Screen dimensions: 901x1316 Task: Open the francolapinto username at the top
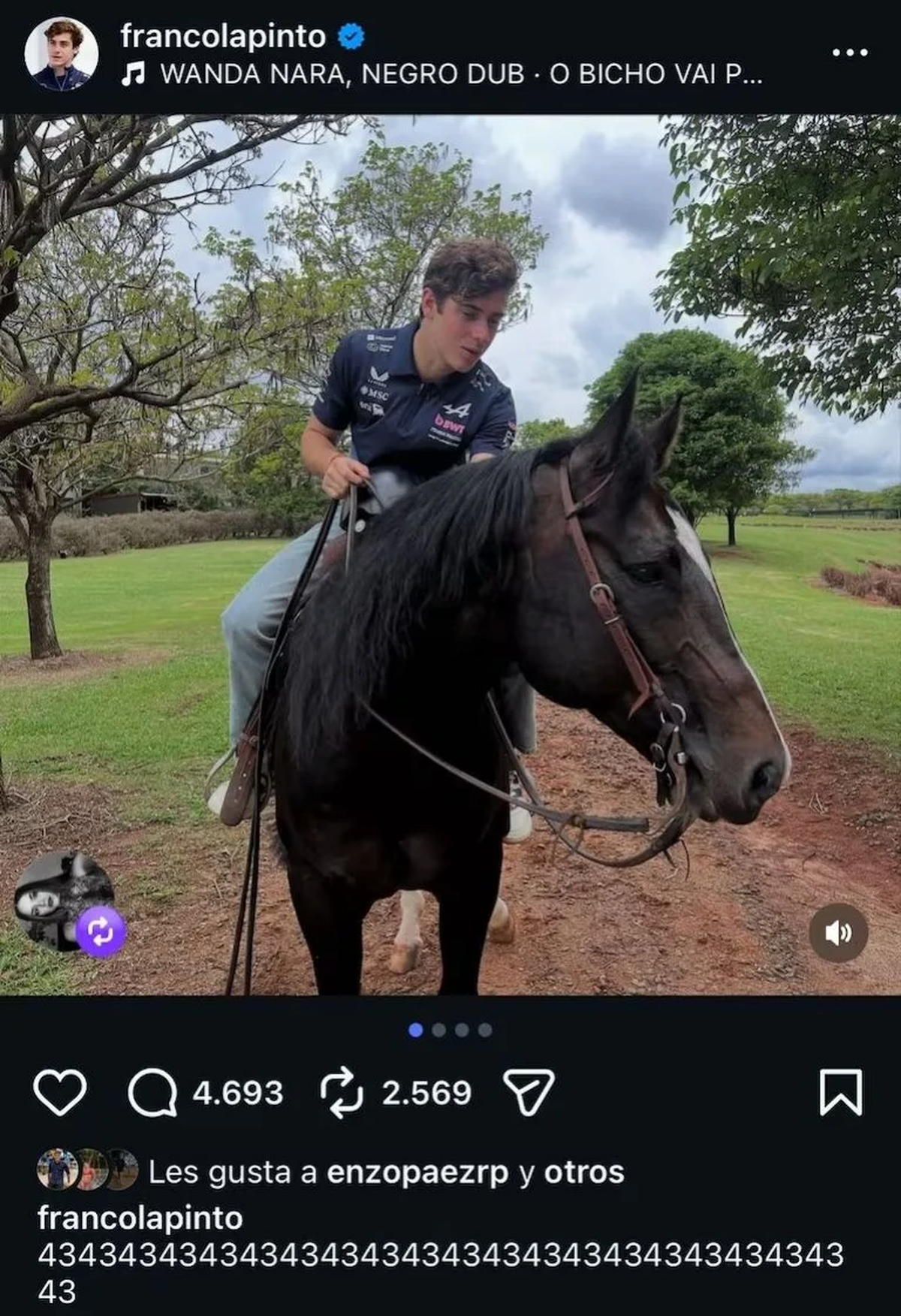tap(223, 36)
